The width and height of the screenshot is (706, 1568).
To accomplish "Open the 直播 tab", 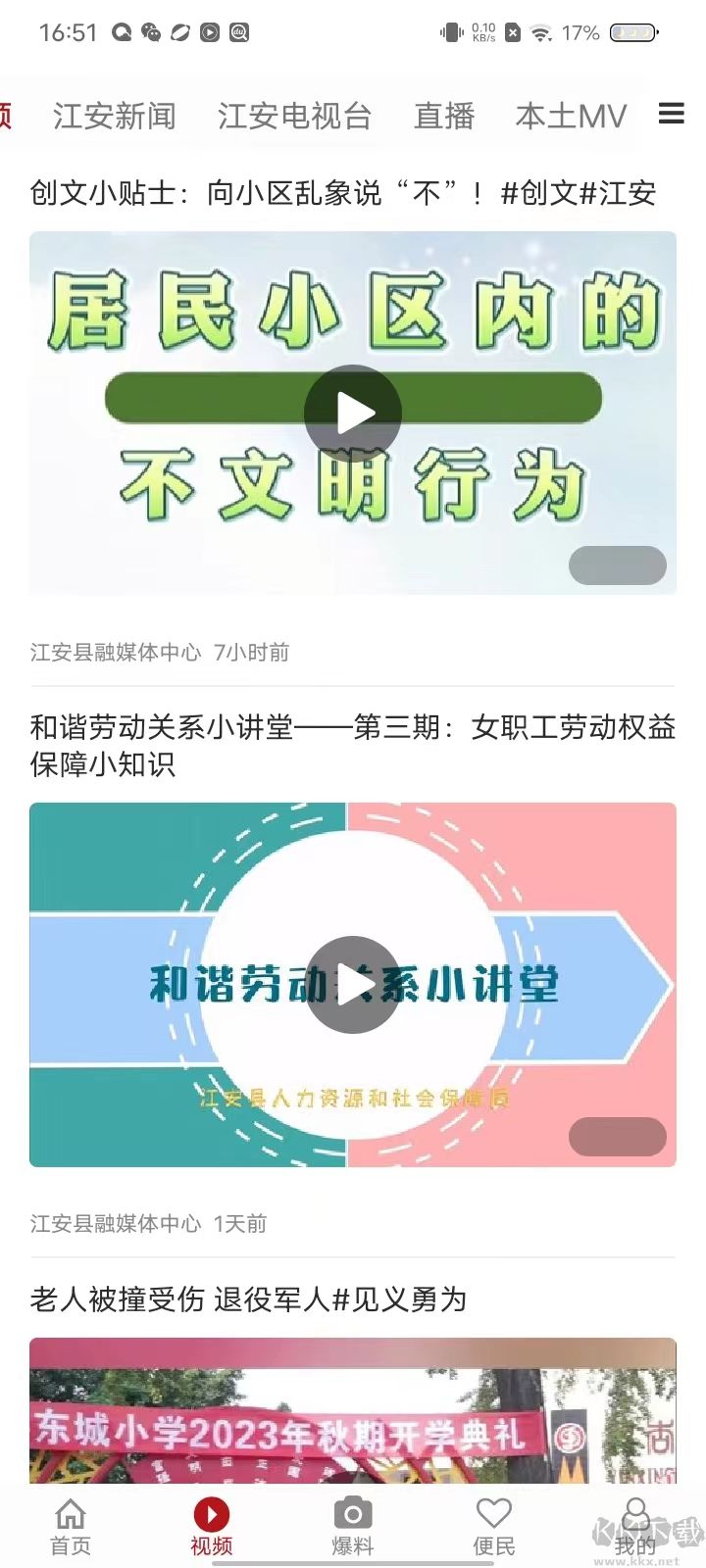I will (x=444, y=116).
